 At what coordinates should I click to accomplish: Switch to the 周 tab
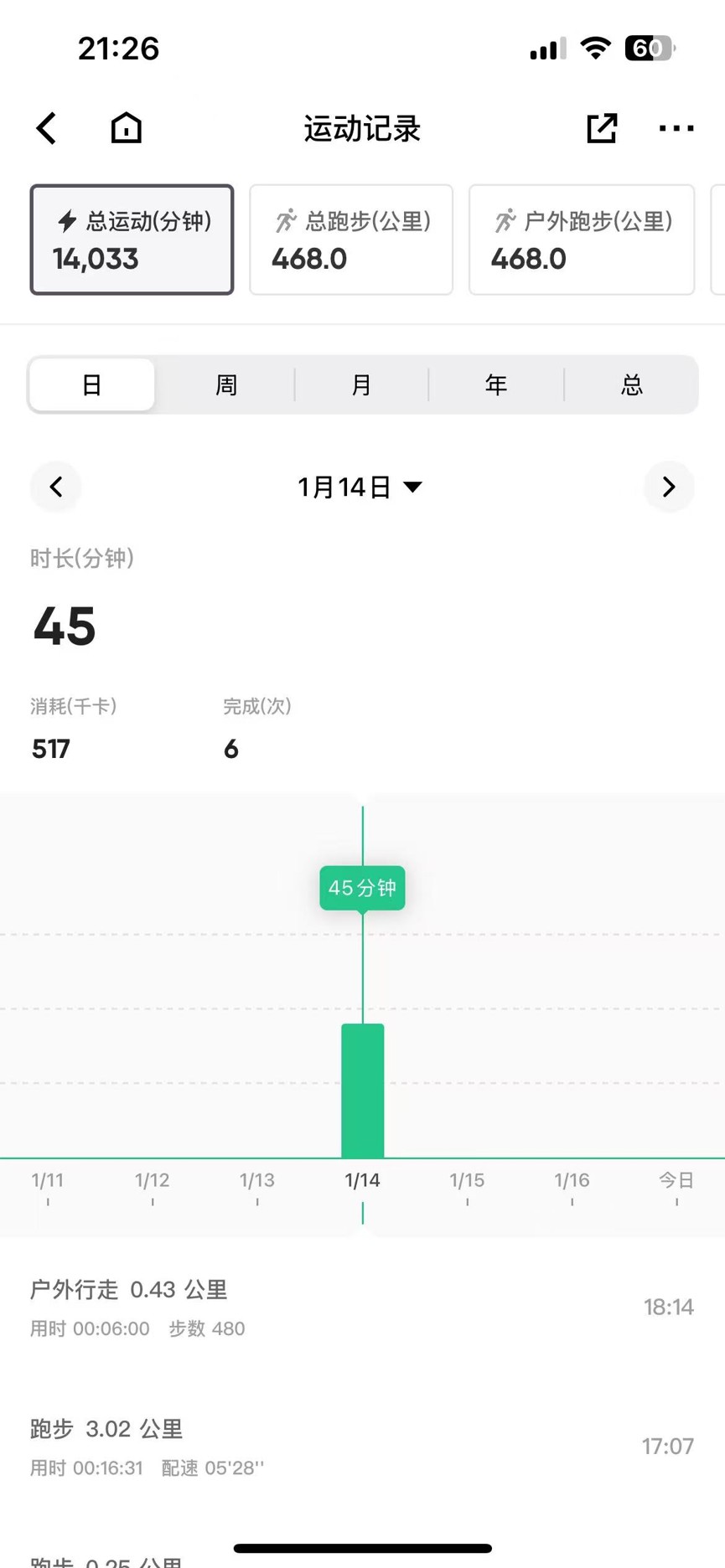click(226, 385)
